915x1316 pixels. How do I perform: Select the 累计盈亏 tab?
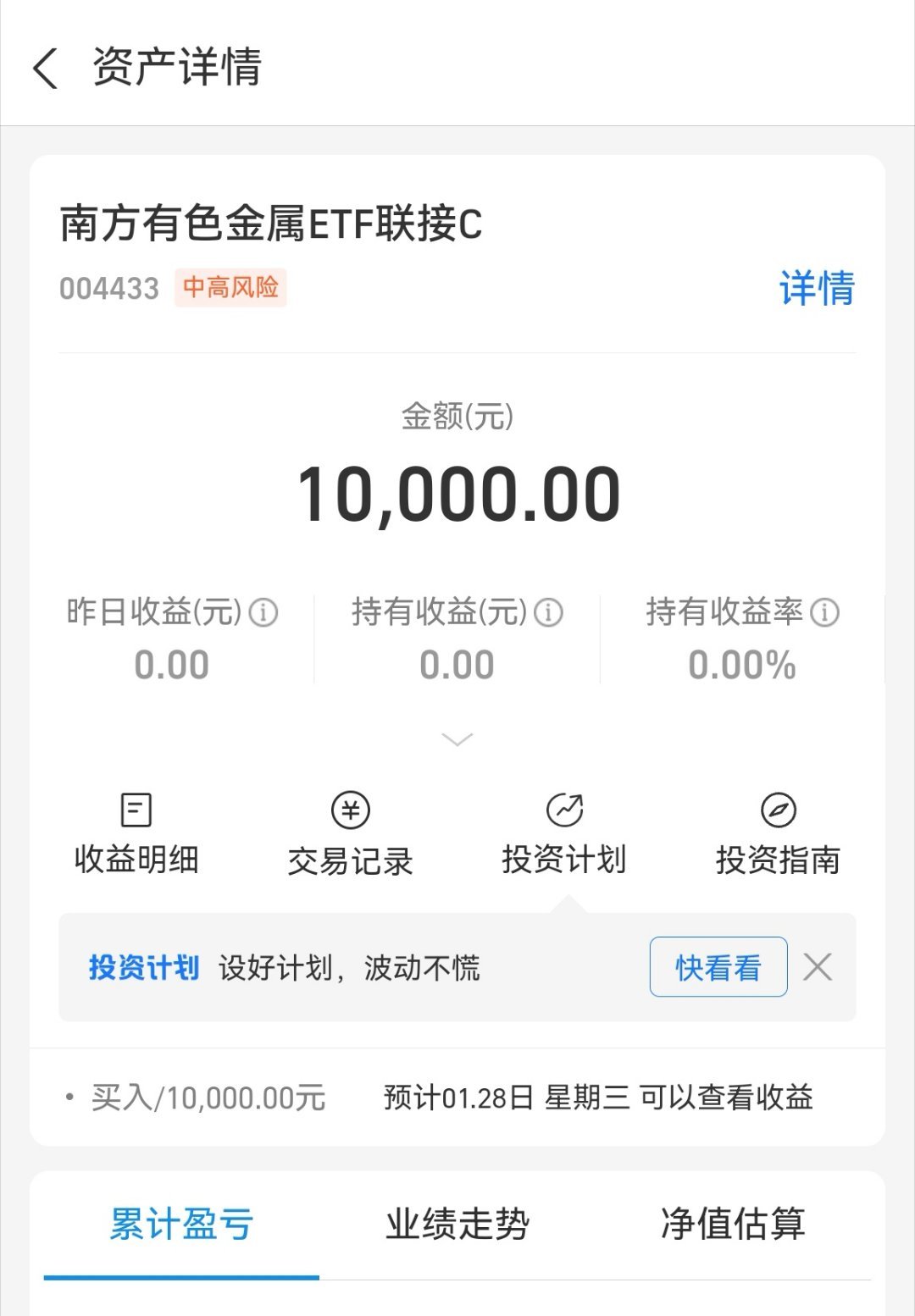pos(180,1220)
